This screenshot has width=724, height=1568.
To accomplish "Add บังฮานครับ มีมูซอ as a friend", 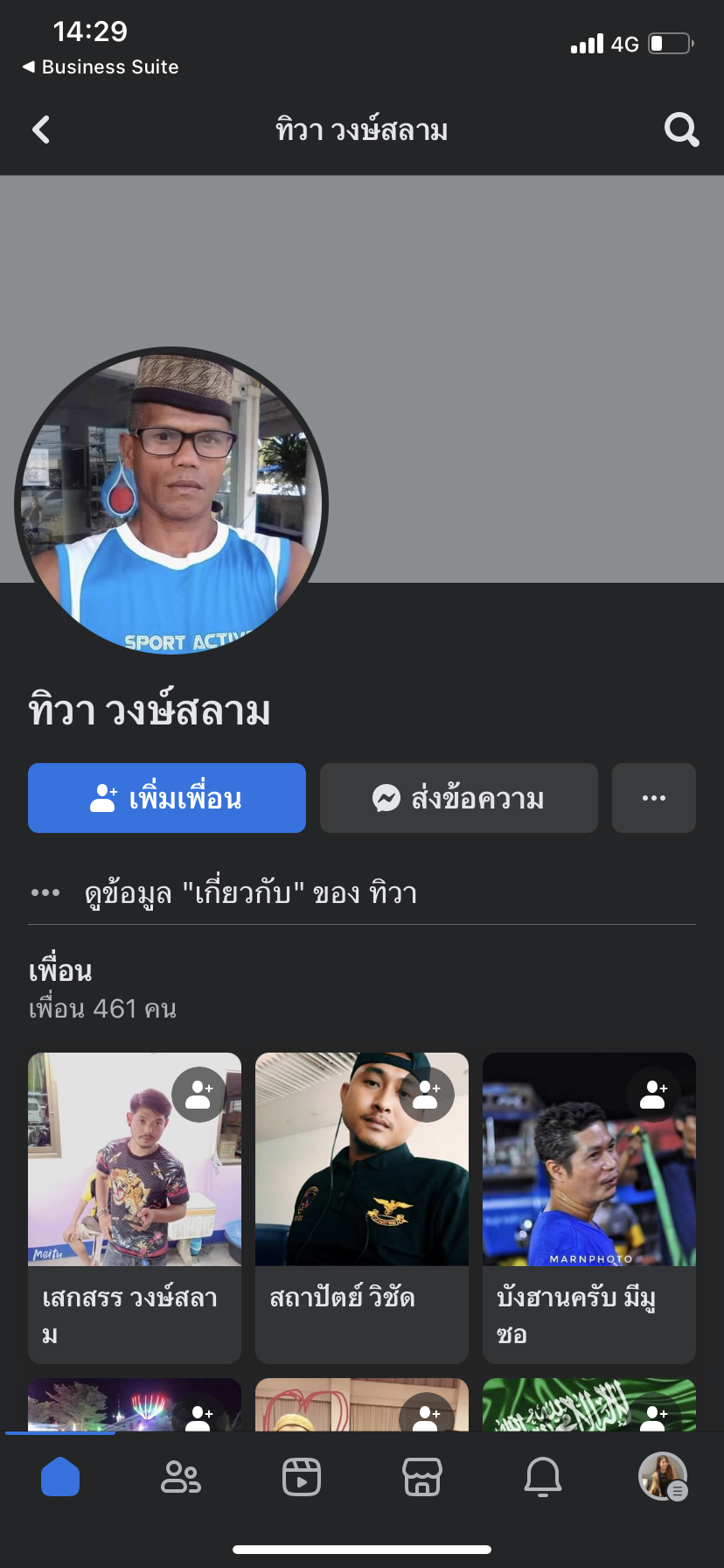I will (654, 1094).
